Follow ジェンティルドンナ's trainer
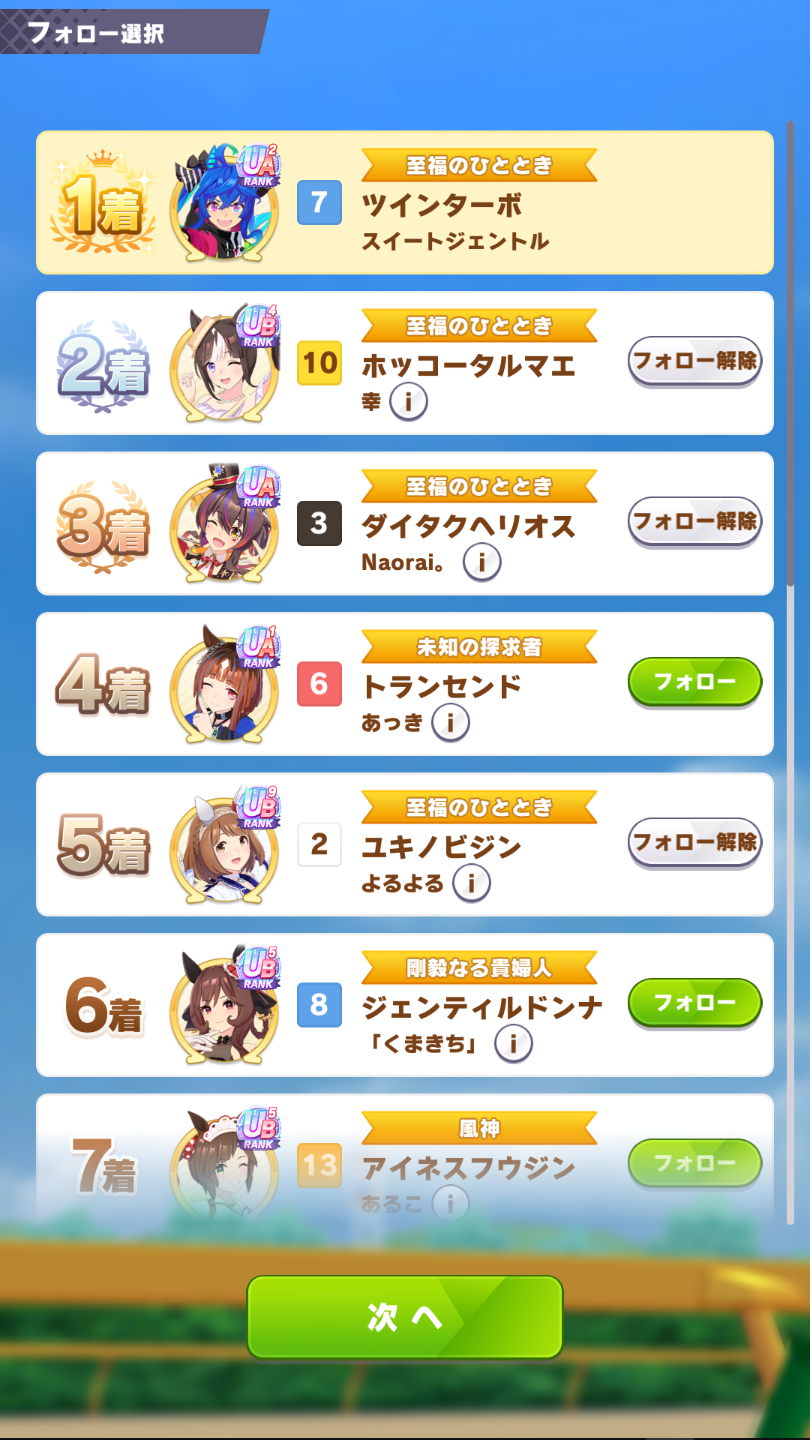Viewport: 810px width, 1440px height. [x=695, y=1003]
